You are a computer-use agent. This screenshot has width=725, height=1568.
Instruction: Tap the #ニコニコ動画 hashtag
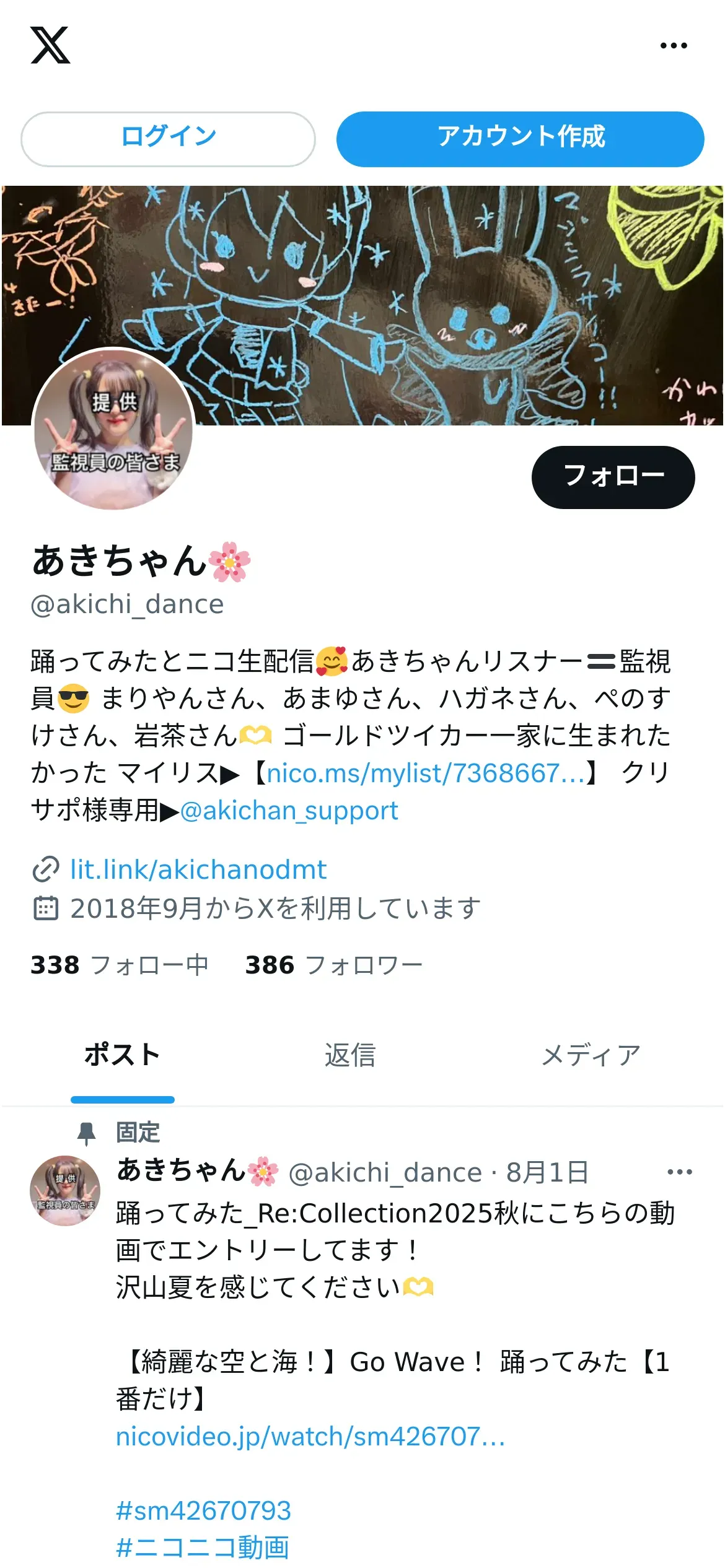tap(203, 1547)
